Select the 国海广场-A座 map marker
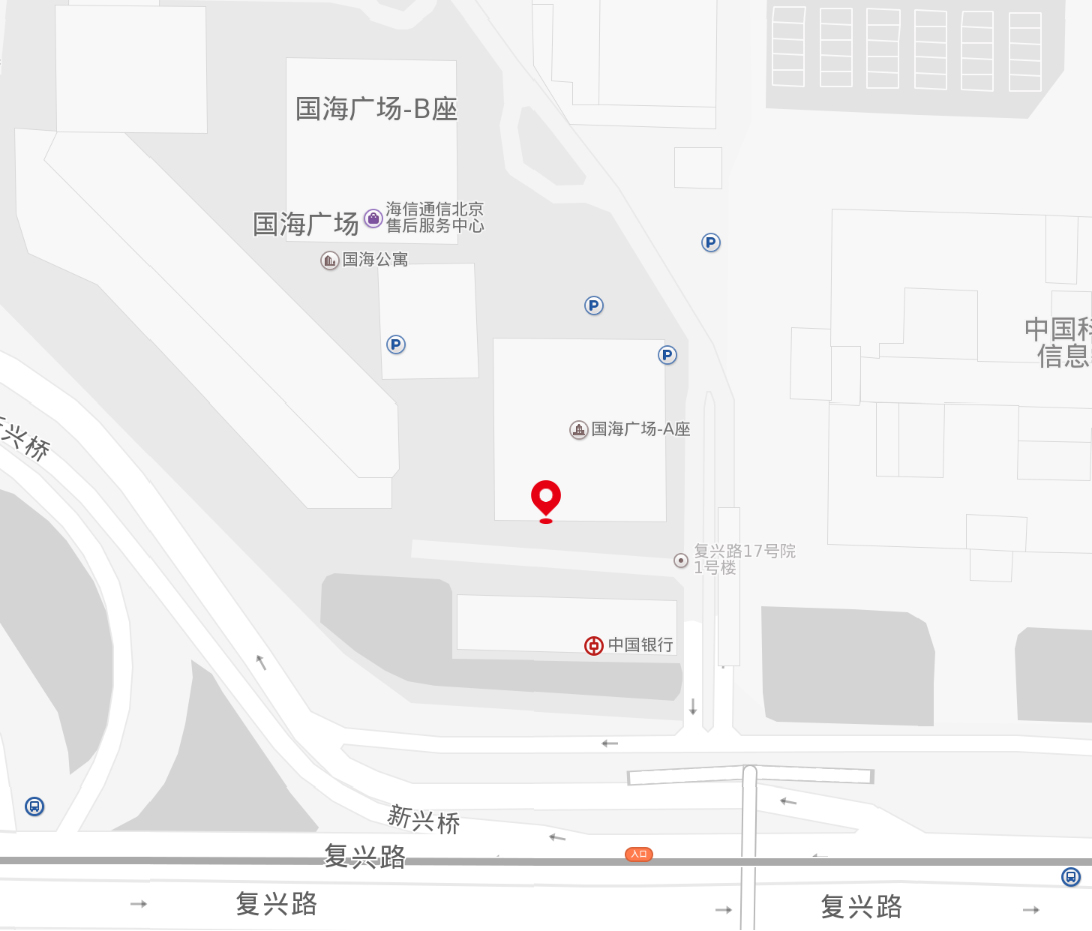This screenshot has width=1092, height=931. click(x=579, y=429)
